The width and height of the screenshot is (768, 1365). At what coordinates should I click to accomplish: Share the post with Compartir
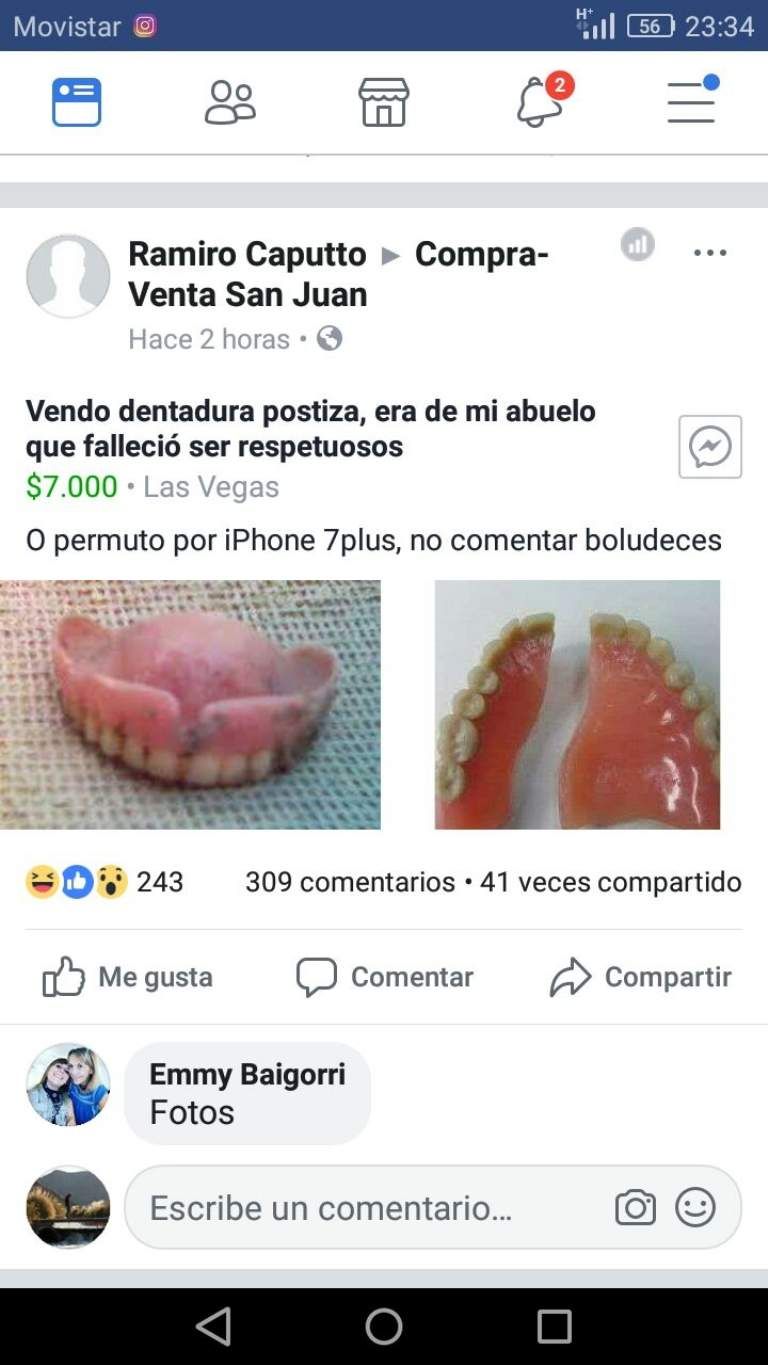point(641,976)
